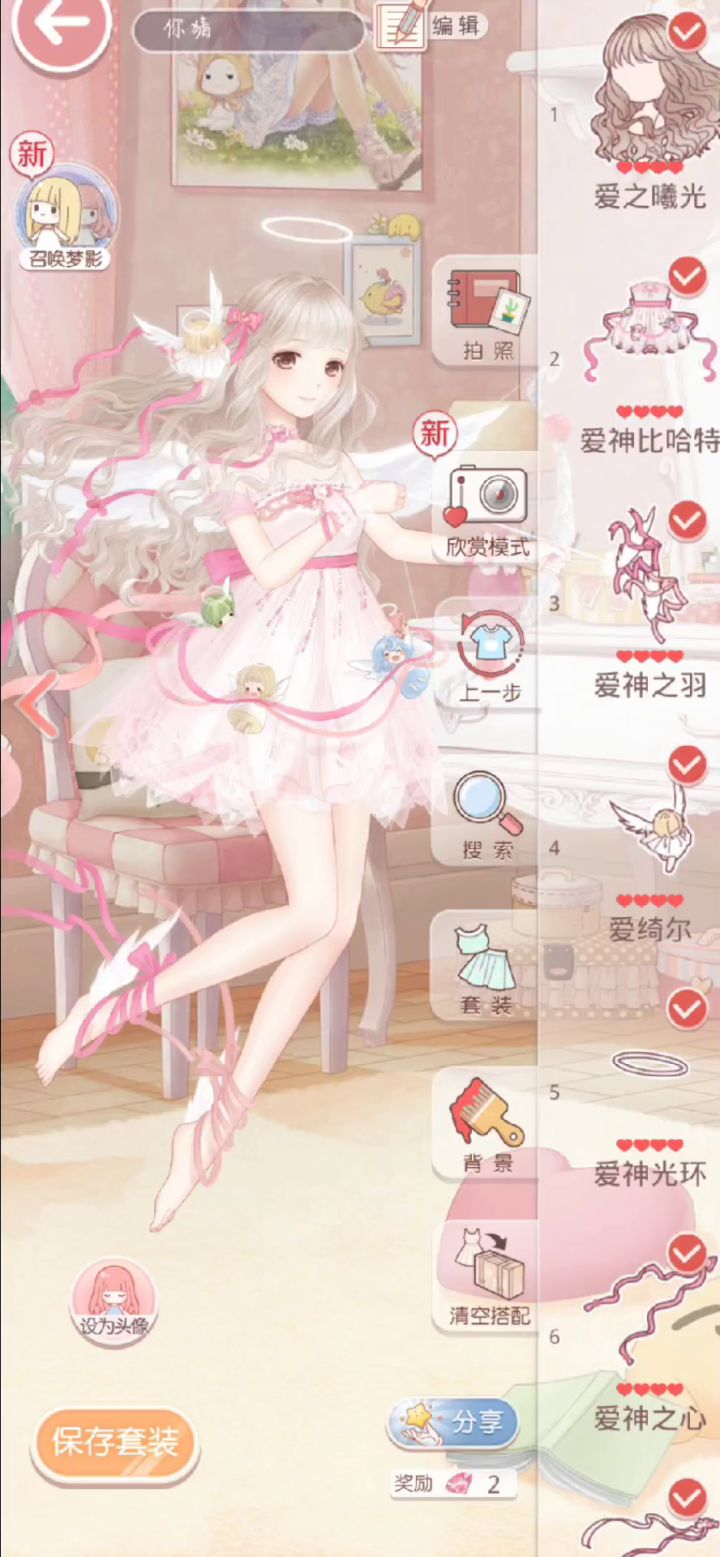Image resolution: width=720 pixels, height=1557 pixels.
Task: Open 套装 suits menu
Action: (x=486, y=968)
